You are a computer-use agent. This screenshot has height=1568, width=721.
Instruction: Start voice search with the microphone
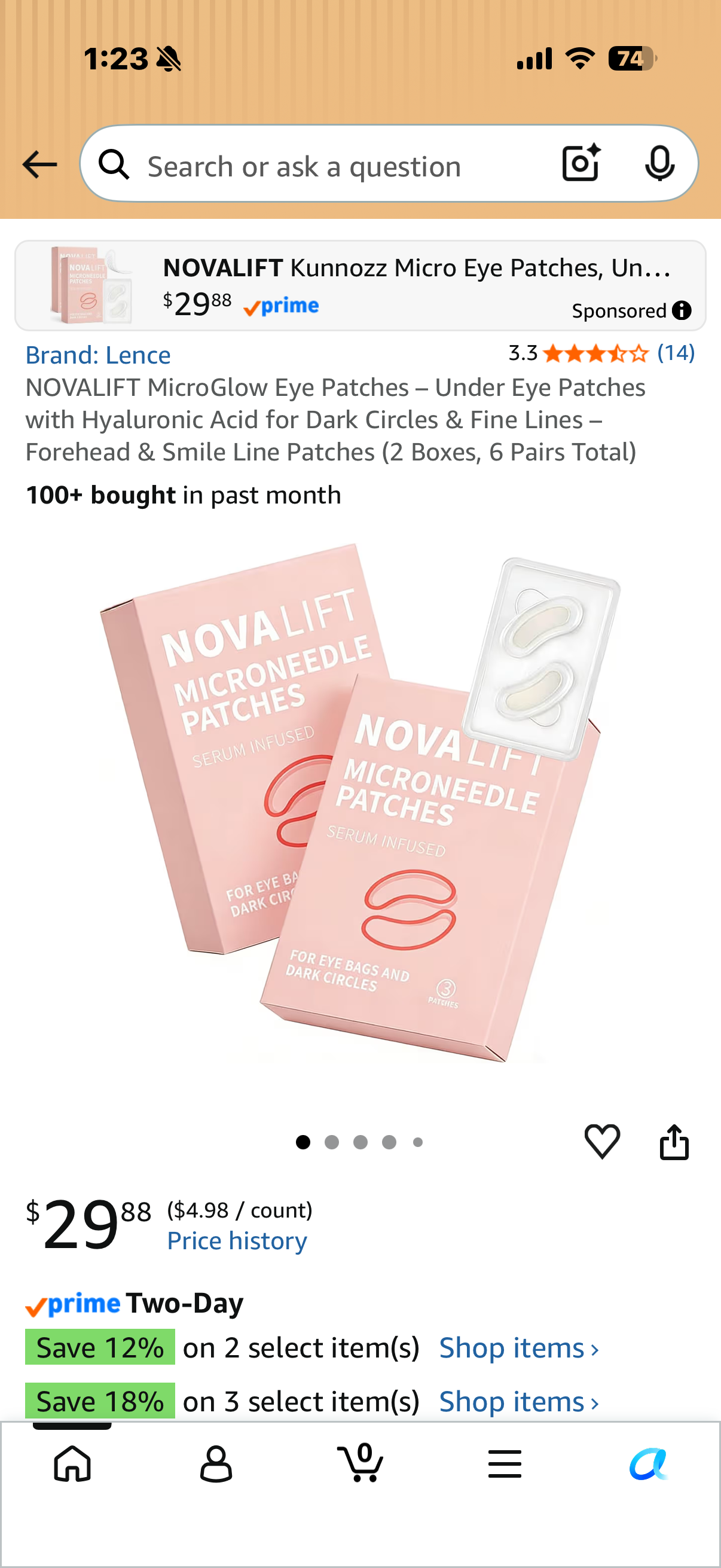click(x=659, y=163)
